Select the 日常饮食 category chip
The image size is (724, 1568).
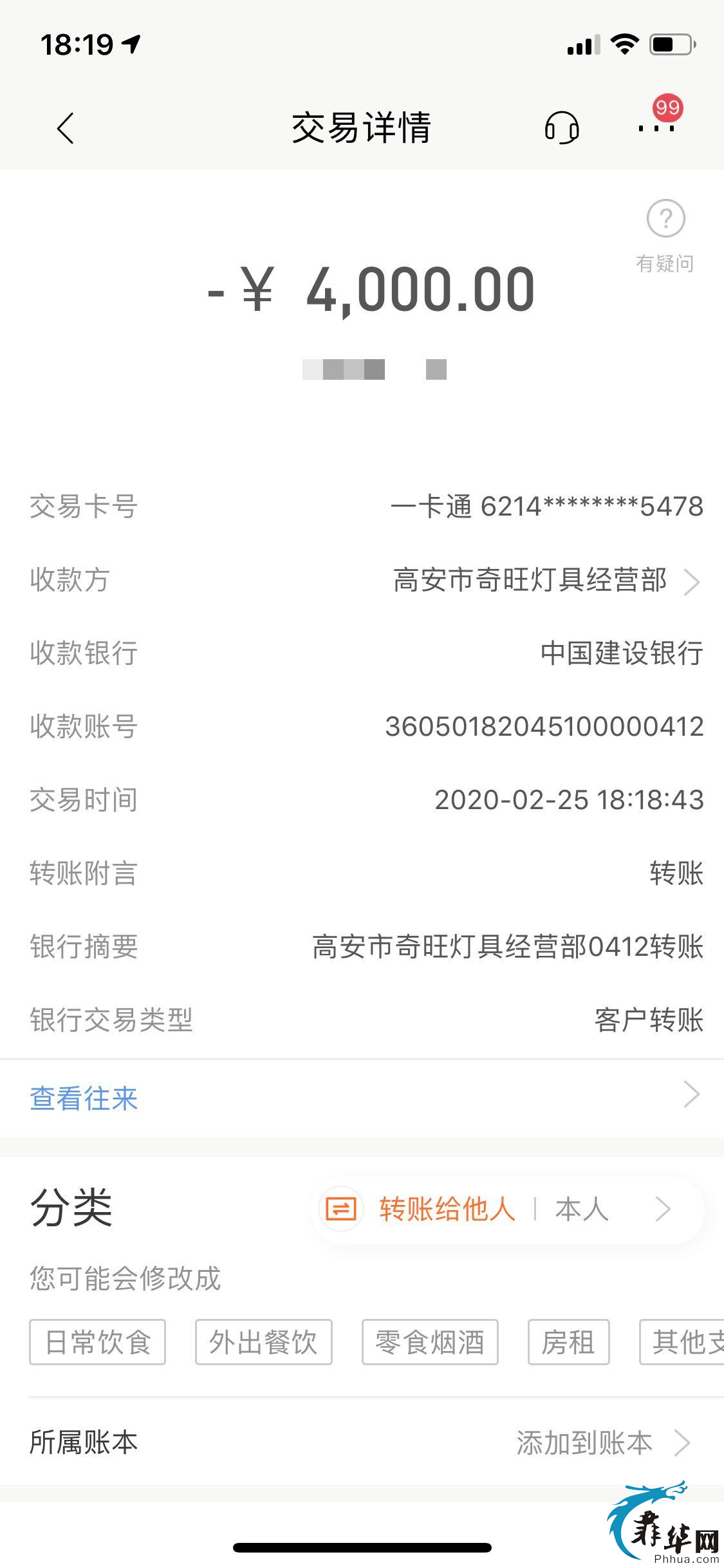tap(97, 1342)
